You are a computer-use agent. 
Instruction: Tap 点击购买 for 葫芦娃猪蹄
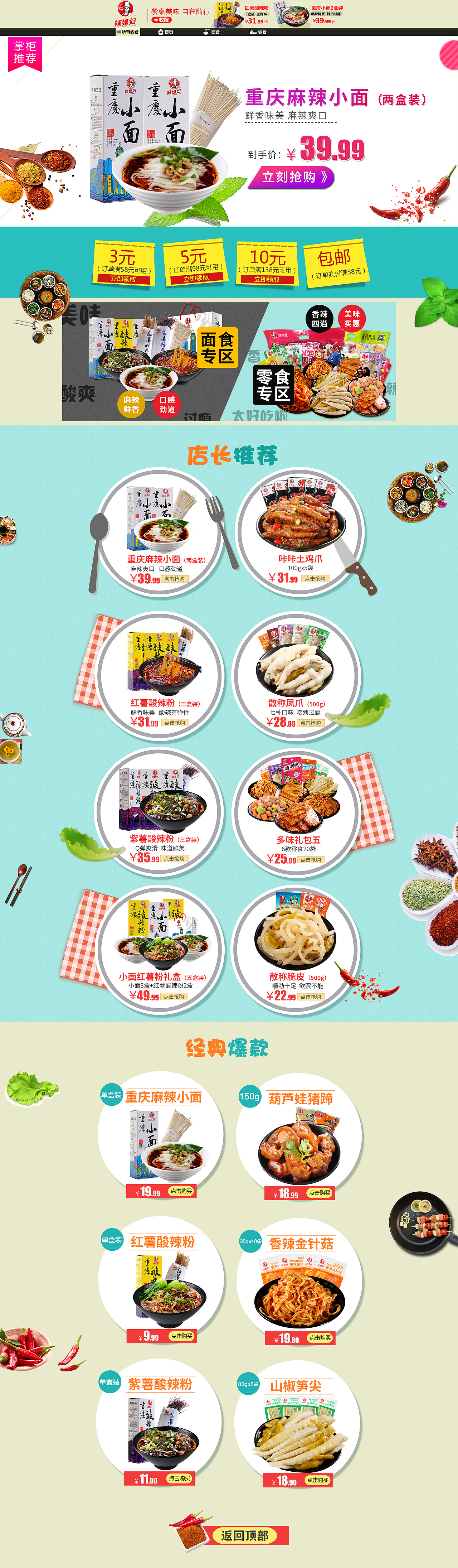(x=319, y=1193)
